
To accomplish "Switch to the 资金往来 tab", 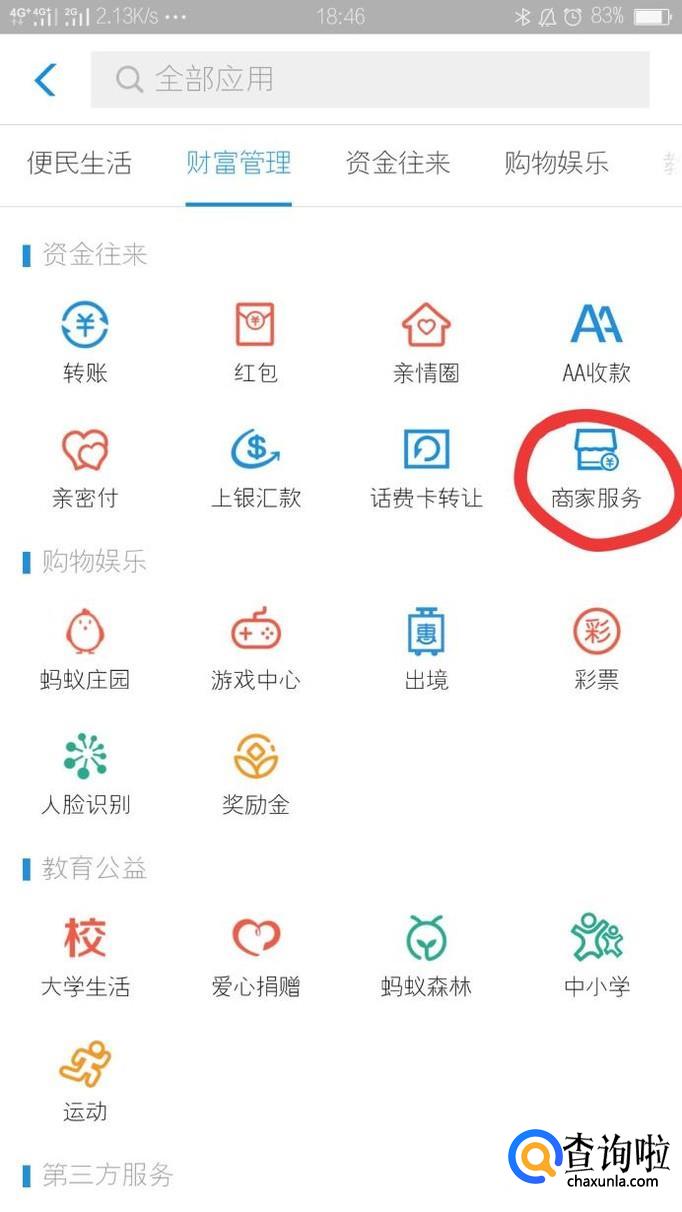I will click(398, 163).
